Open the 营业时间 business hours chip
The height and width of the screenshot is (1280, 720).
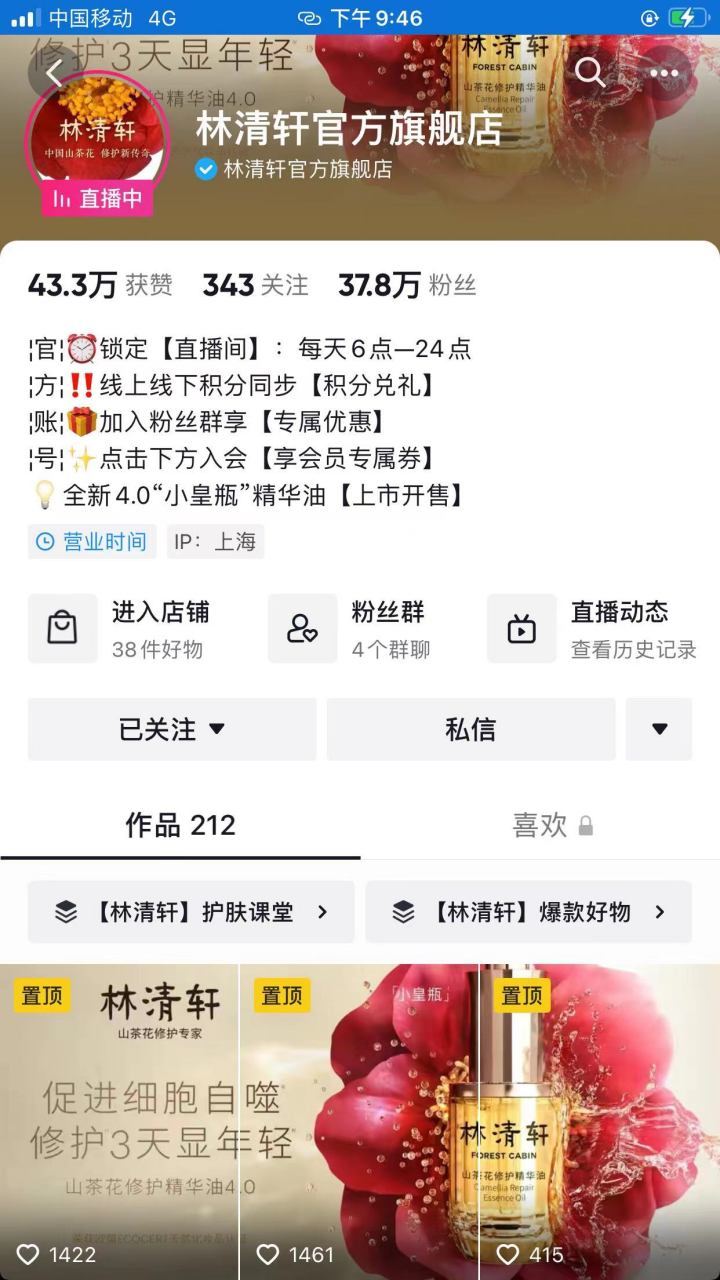click(x=92, y=542)
